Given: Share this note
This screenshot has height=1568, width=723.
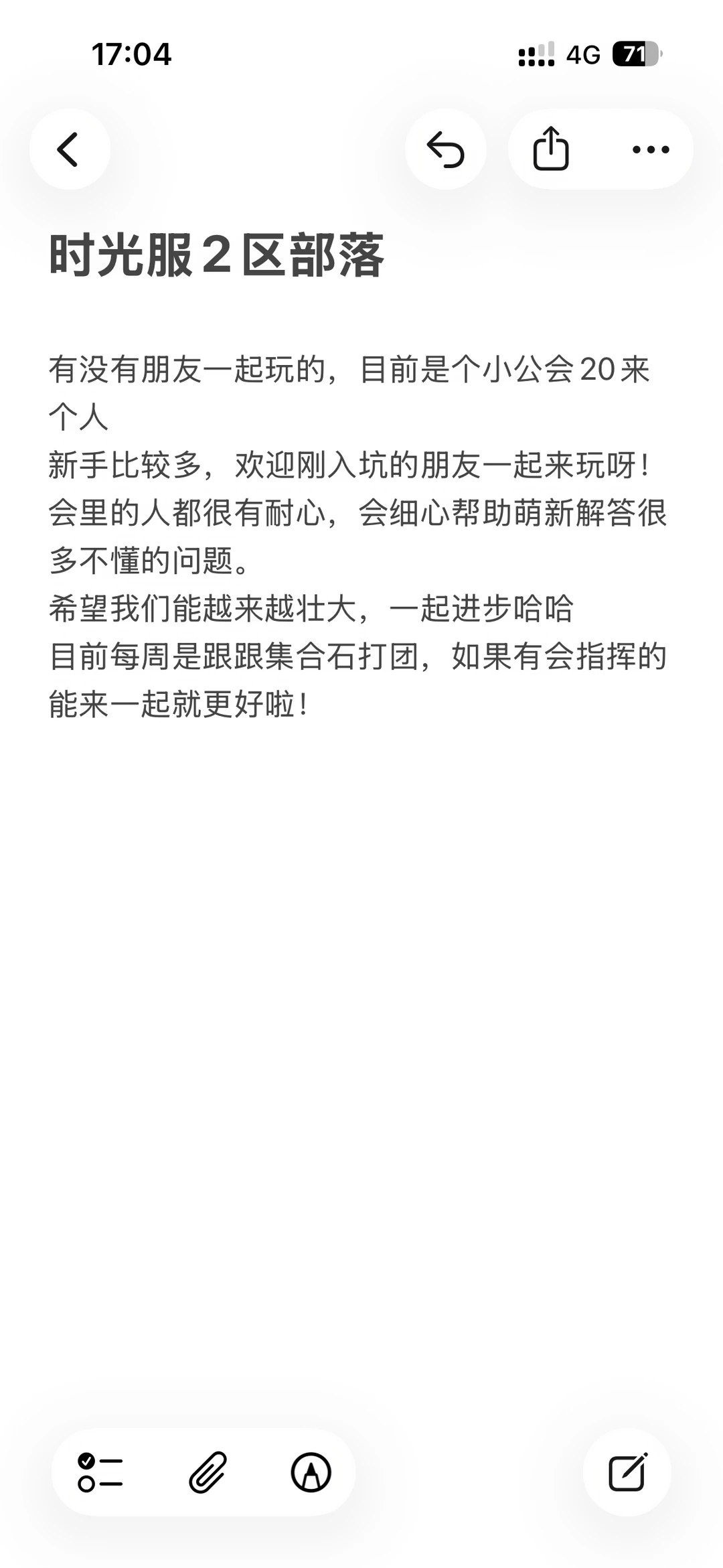Looking at the screenshot, I should [551, 149].
